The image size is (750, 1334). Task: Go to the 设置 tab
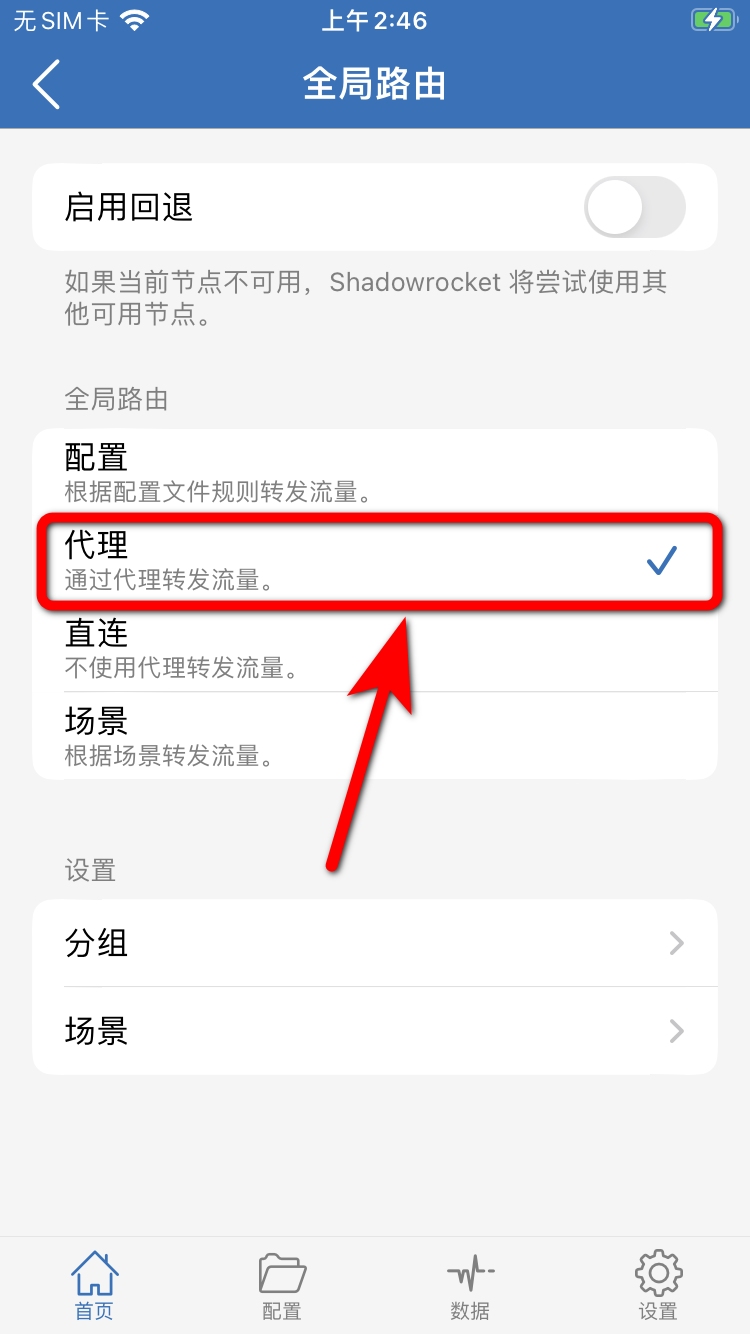pyautogui.click(x=658, y=1285)
